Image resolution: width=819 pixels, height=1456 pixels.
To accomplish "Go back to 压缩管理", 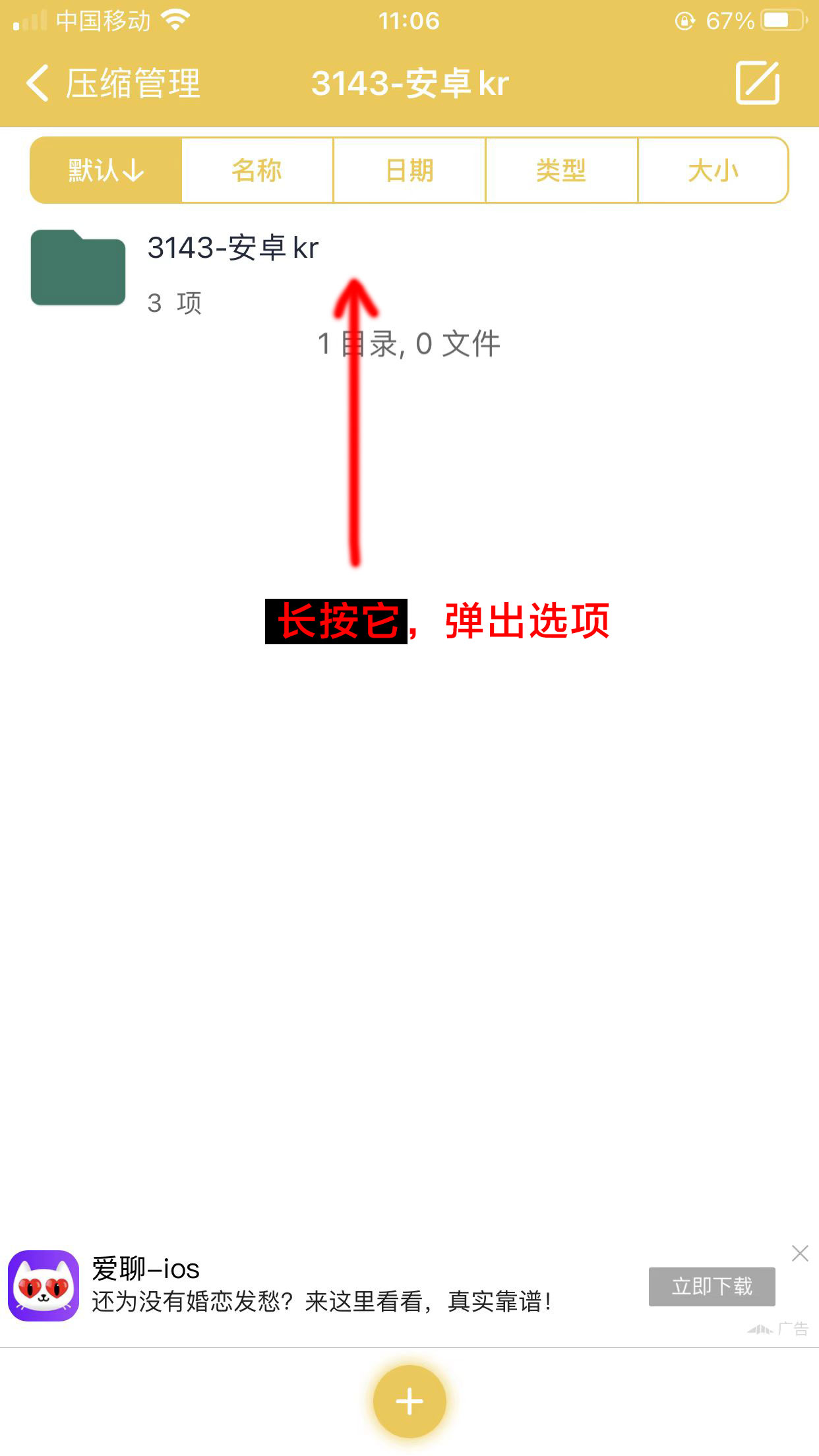I will point(112,84).
